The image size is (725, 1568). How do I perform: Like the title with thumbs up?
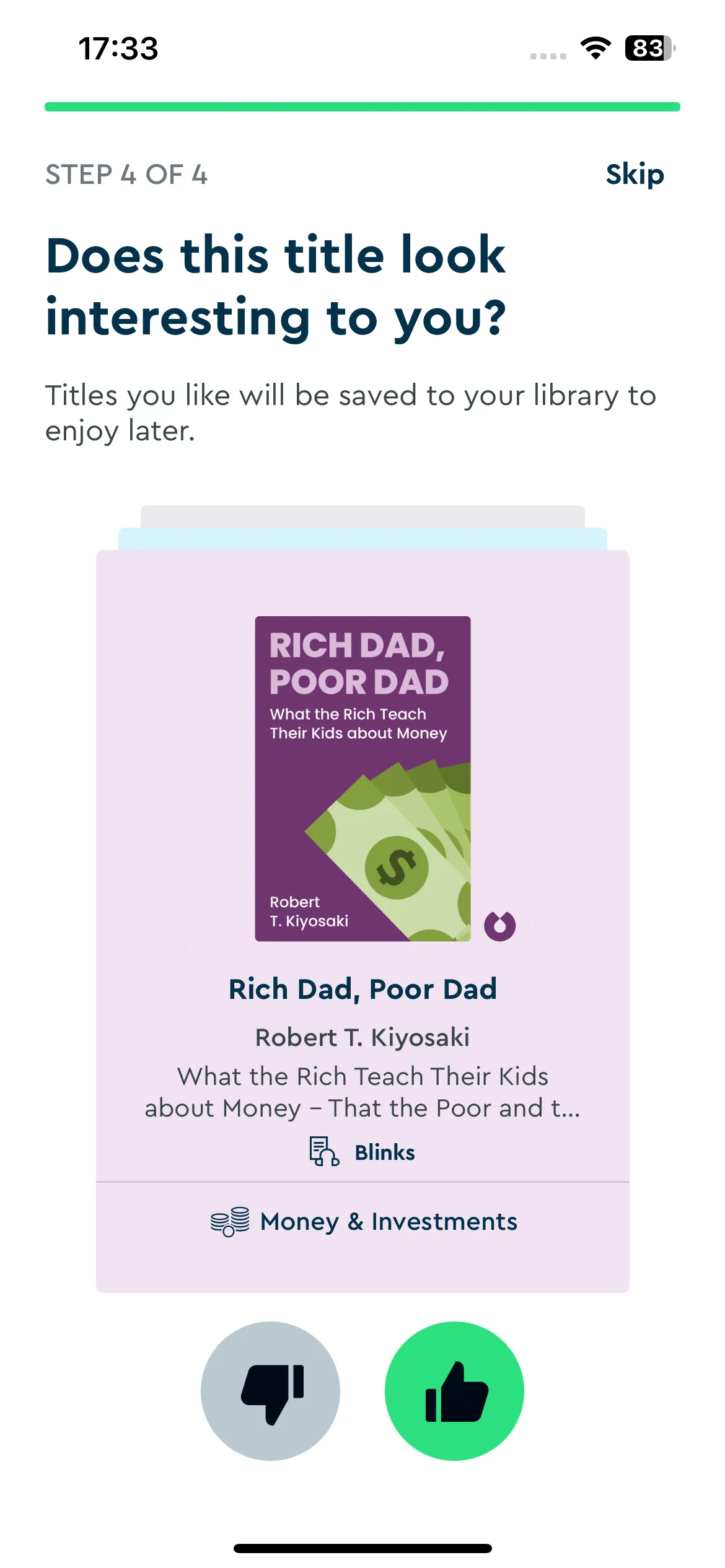click(454, 1391)
